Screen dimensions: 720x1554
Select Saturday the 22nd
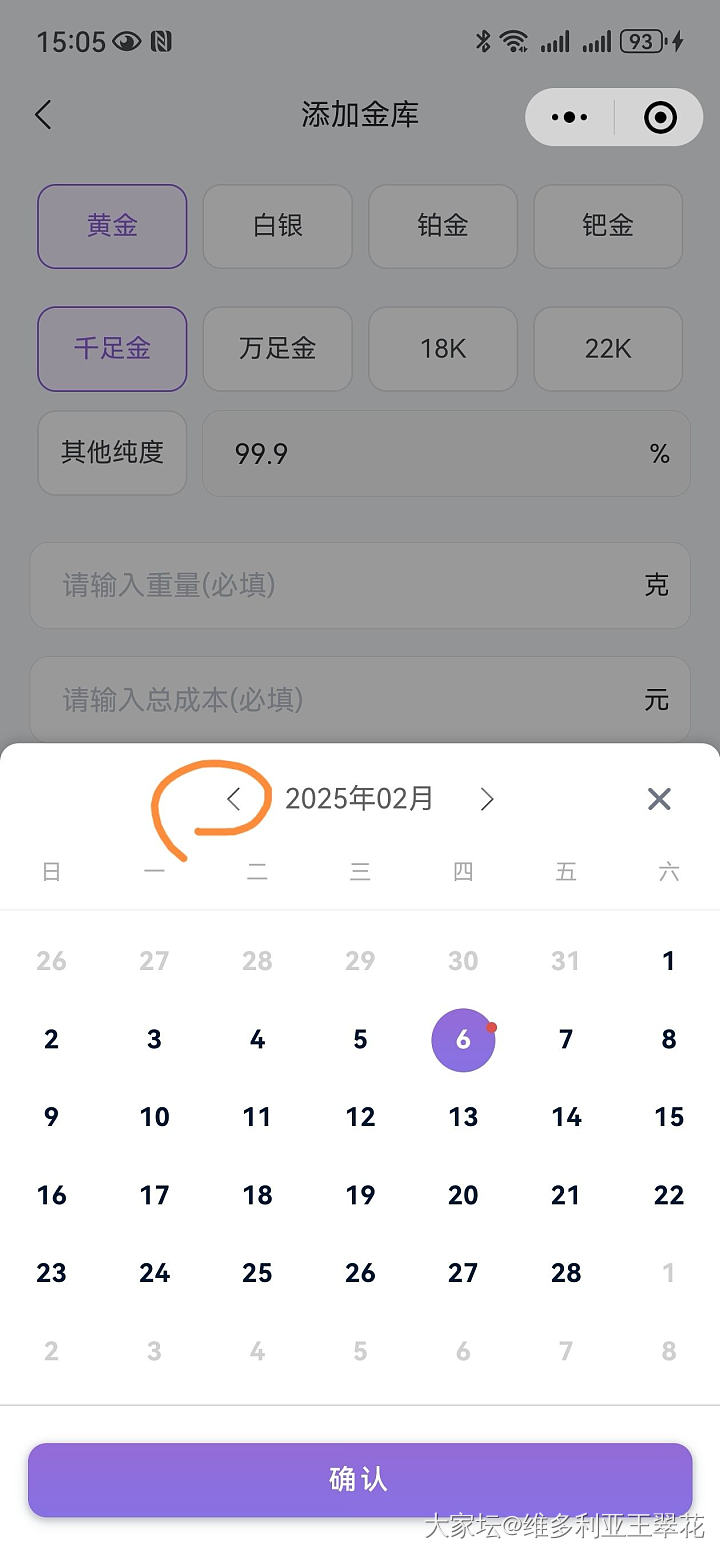pyautogui.click(x=669, y=1195)
